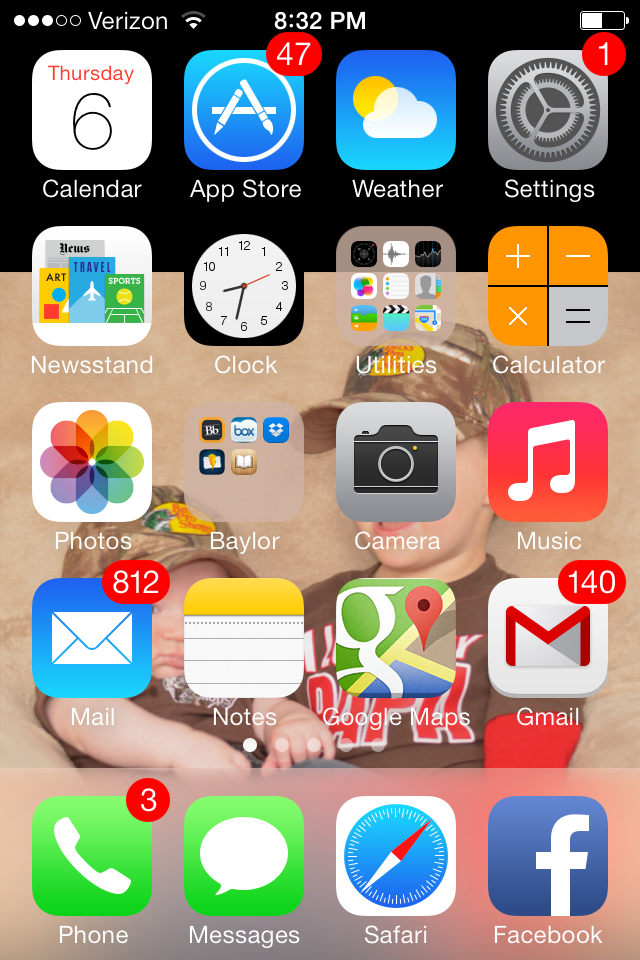Launch Calculator
This screenshot has width=640, height=960.
tap(548, 286)
